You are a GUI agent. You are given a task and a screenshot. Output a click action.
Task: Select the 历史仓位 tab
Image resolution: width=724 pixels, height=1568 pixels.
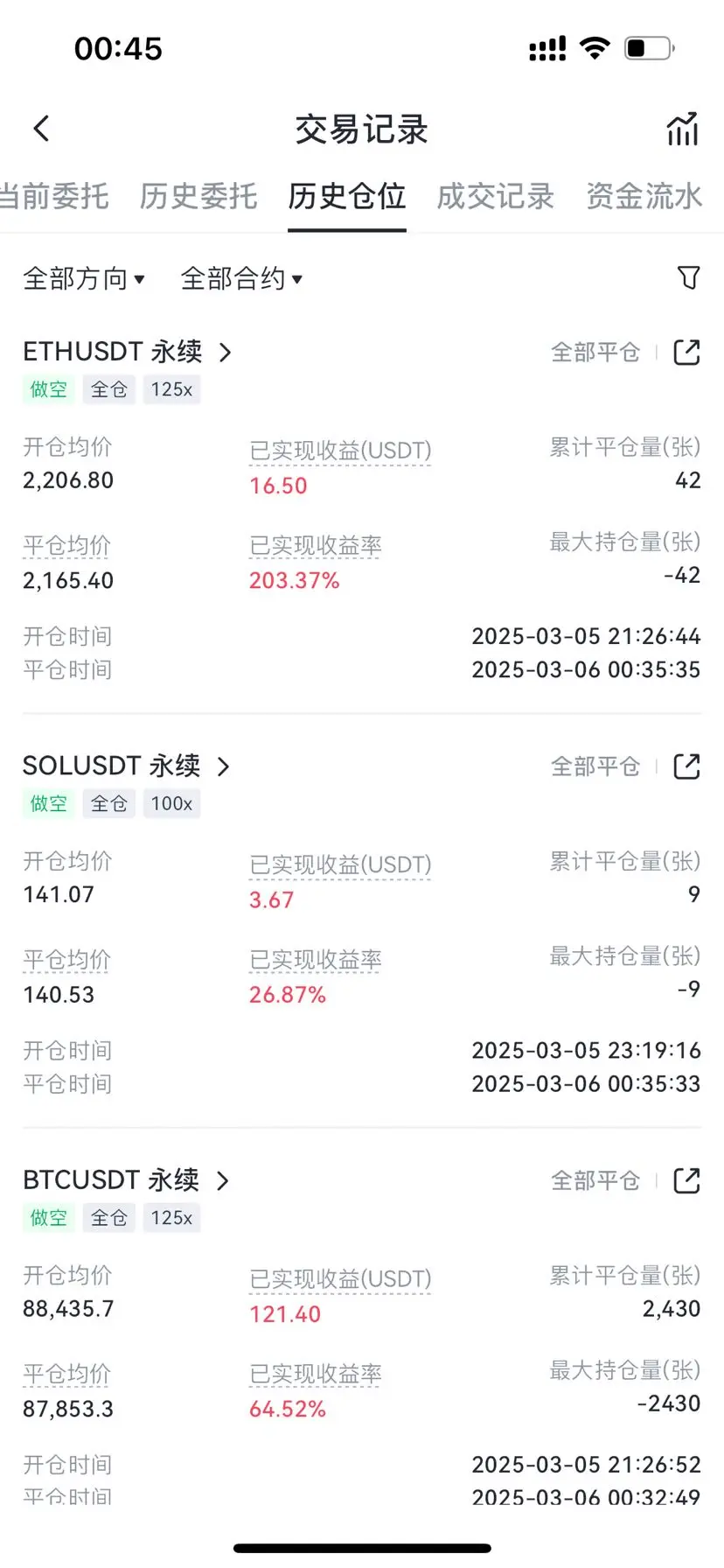point(347,196)
